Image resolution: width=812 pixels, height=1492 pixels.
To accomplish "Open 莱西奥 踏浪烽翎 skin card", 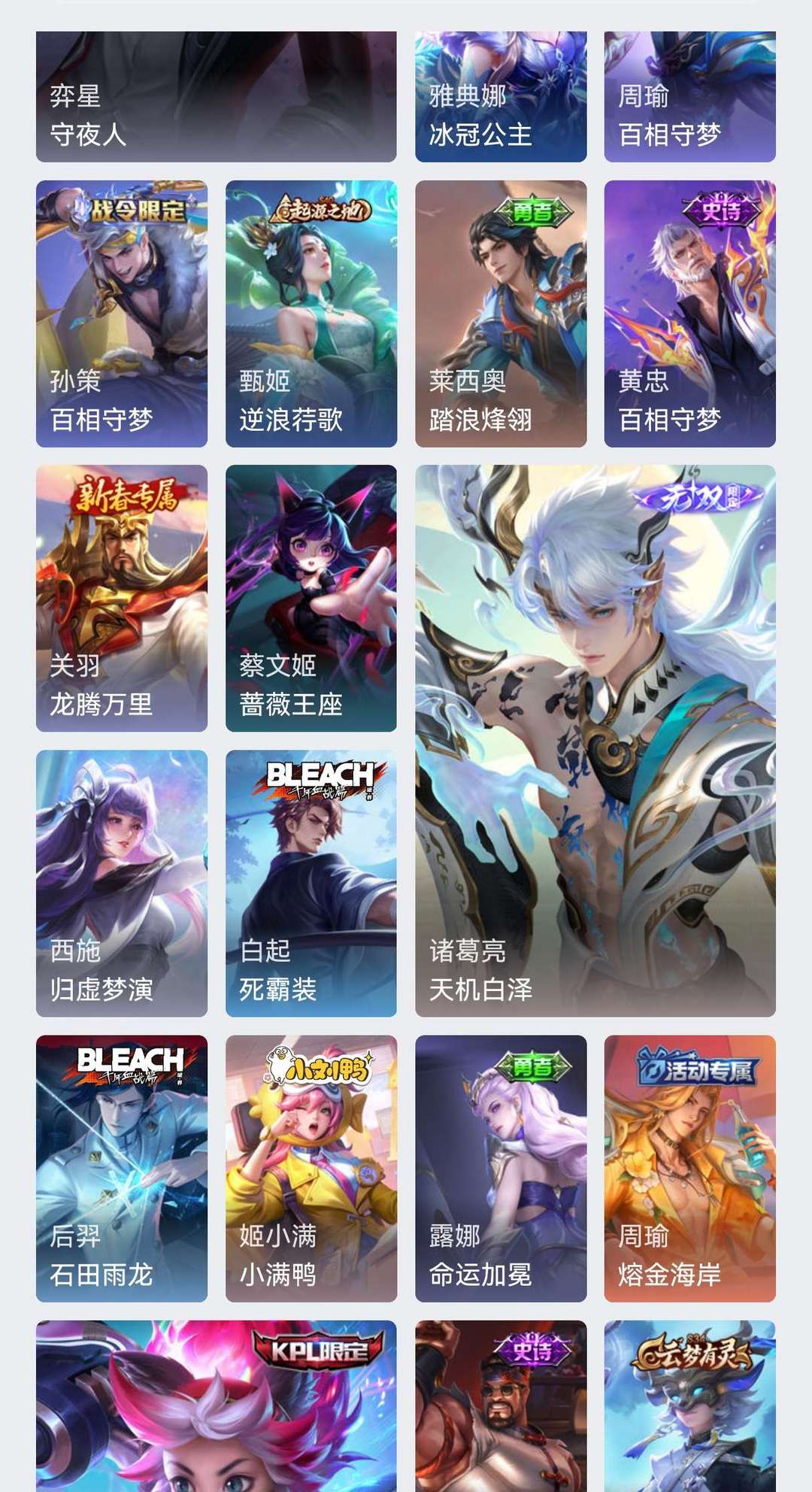I will tap(501, 314).
